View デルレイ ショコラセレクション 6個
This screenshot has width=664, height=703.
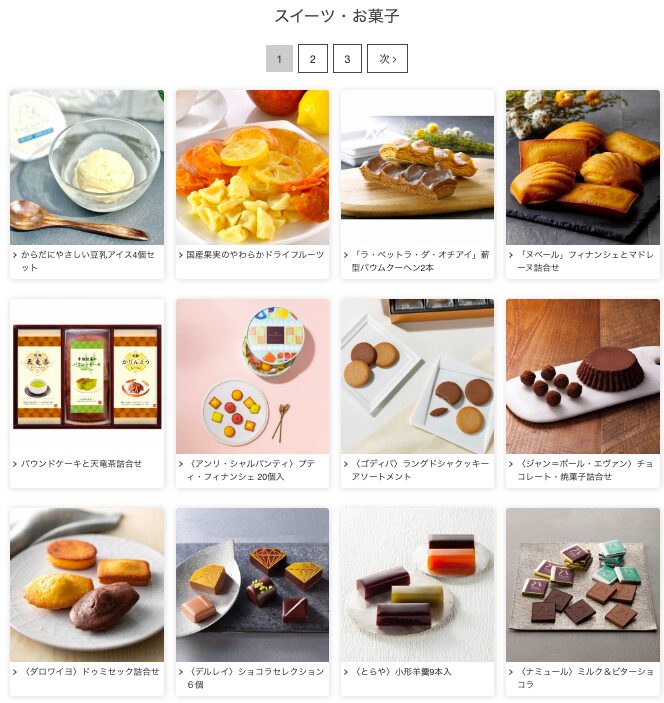252,585
